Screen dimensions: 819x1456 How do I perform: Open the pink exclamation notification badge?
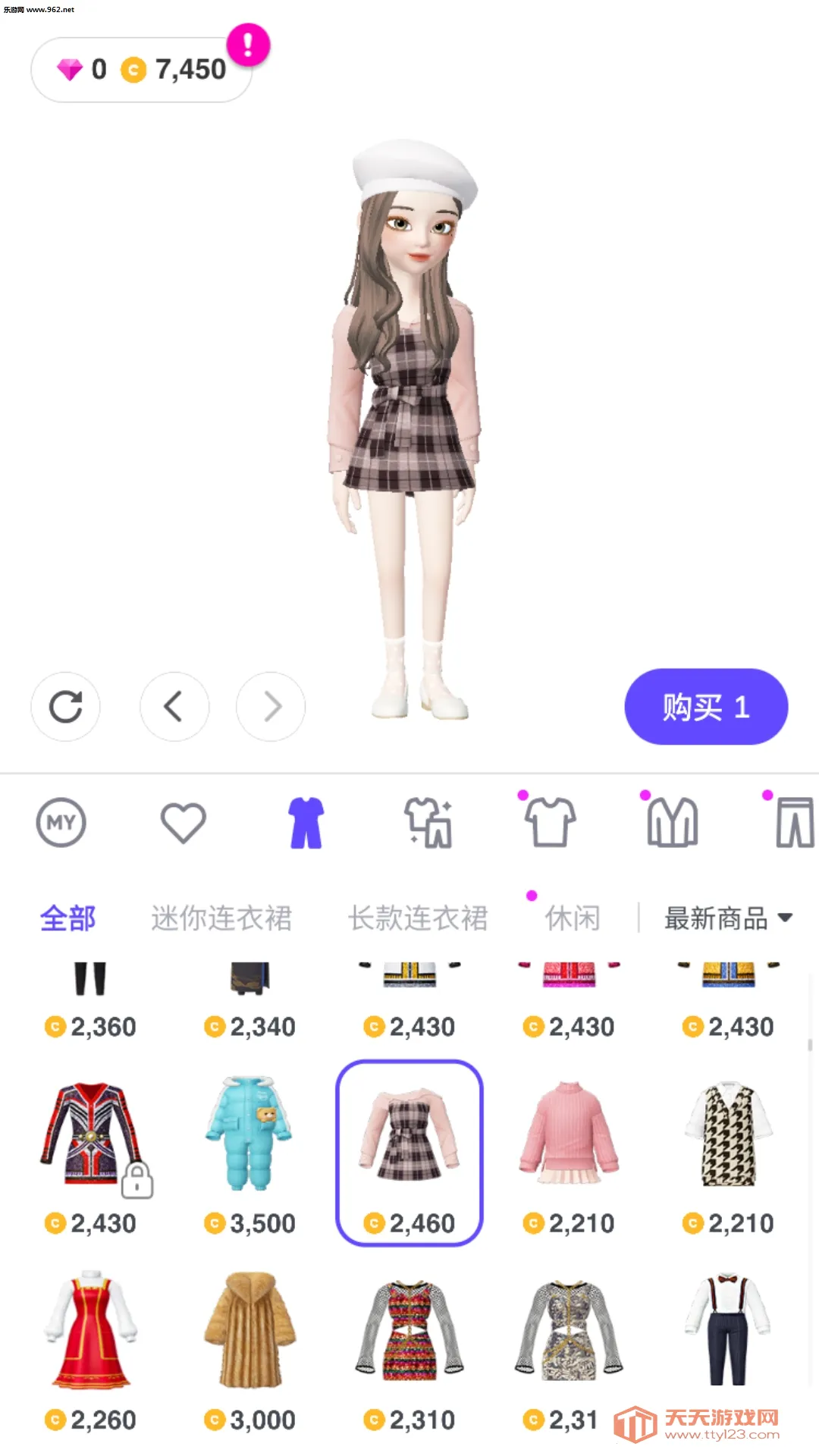(250, 45)
